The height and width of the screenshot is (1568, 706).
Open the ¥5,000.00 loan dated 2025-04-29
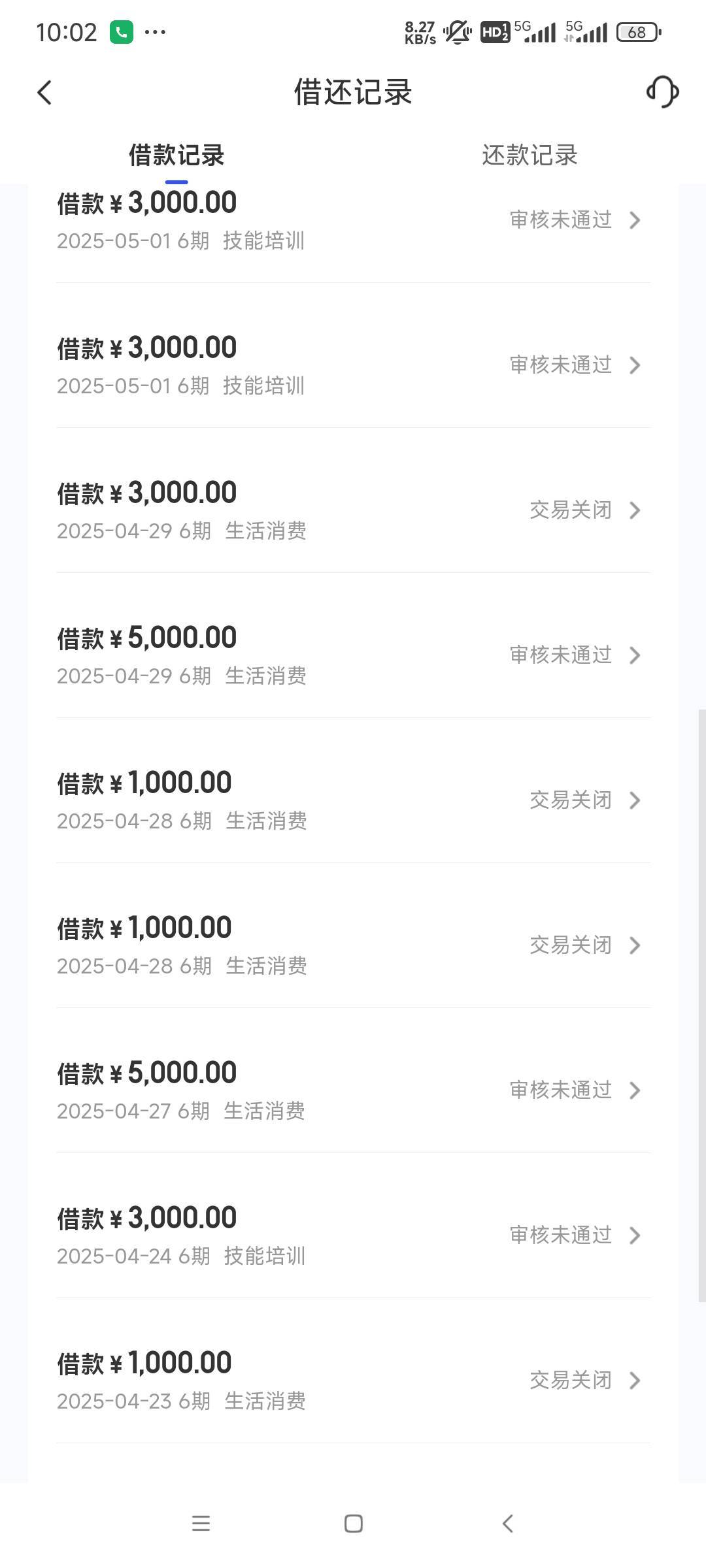(353, 655)
